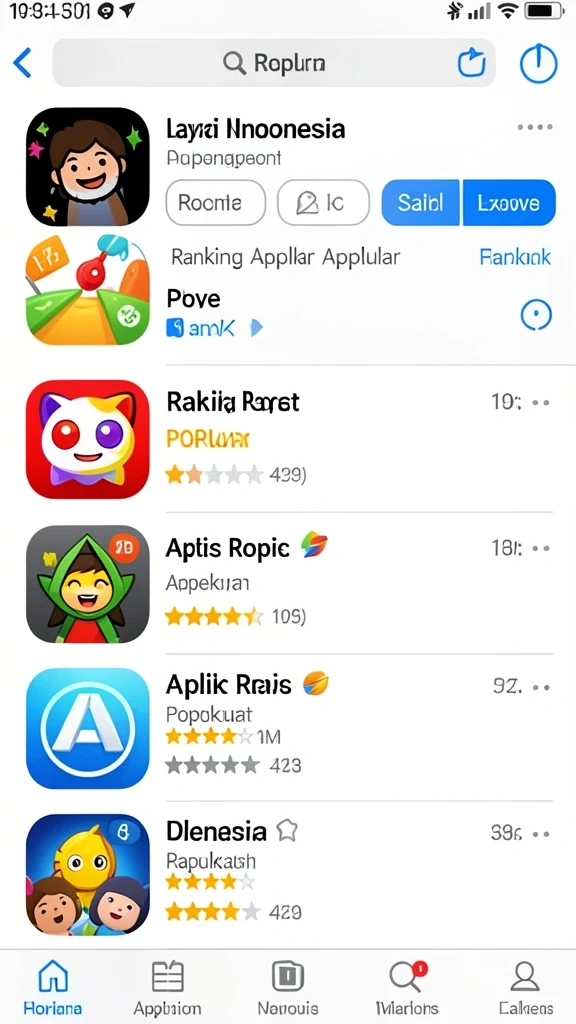576x1024 pixels.
Task: Open the Aptis Ropic app entry
Action: point(289,584)
